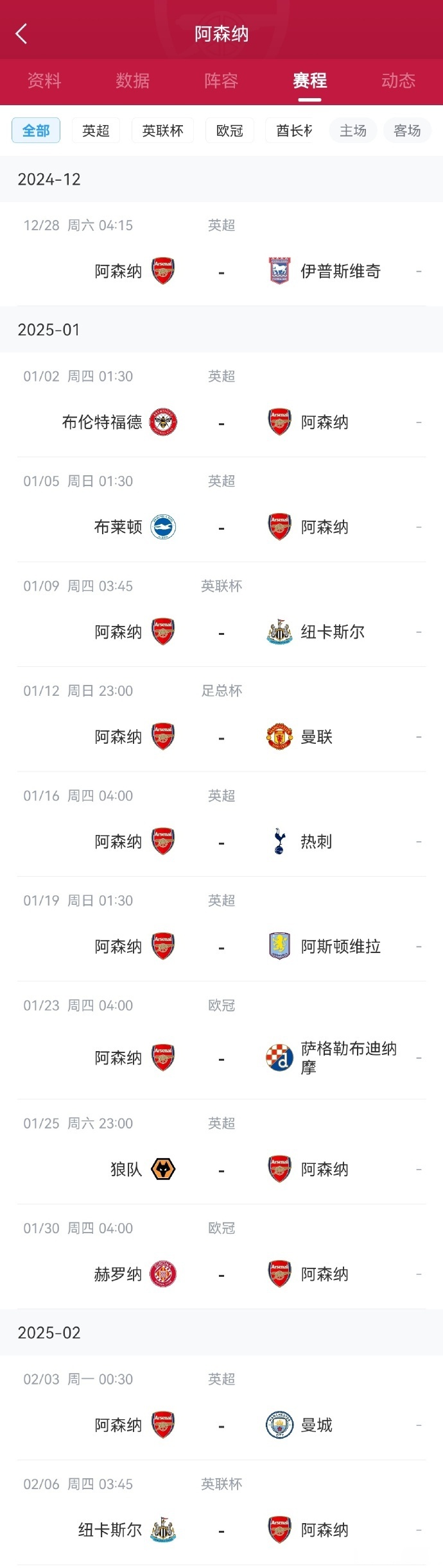Filter matches by 英超
443x1568 pixels.
[x=96, y=131]
